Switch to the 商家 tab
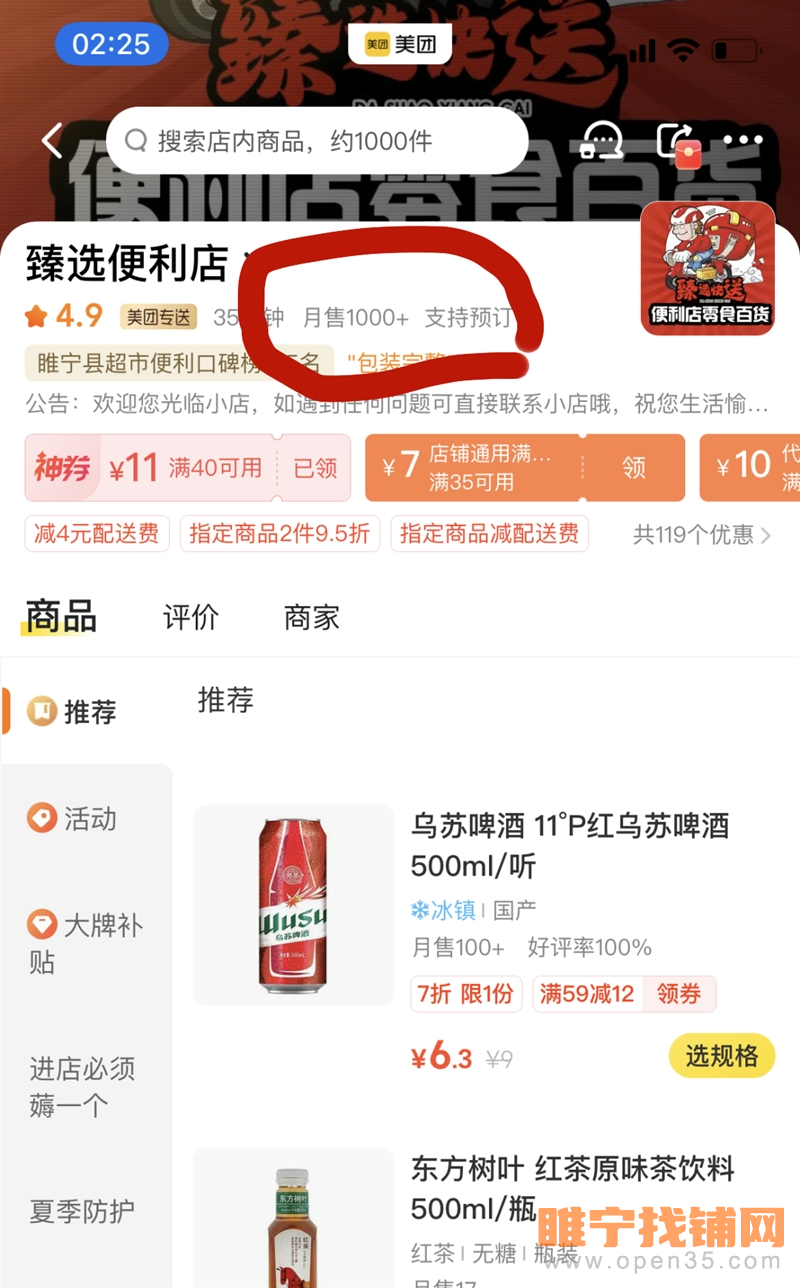800x1288 pixels. (311, 617)
